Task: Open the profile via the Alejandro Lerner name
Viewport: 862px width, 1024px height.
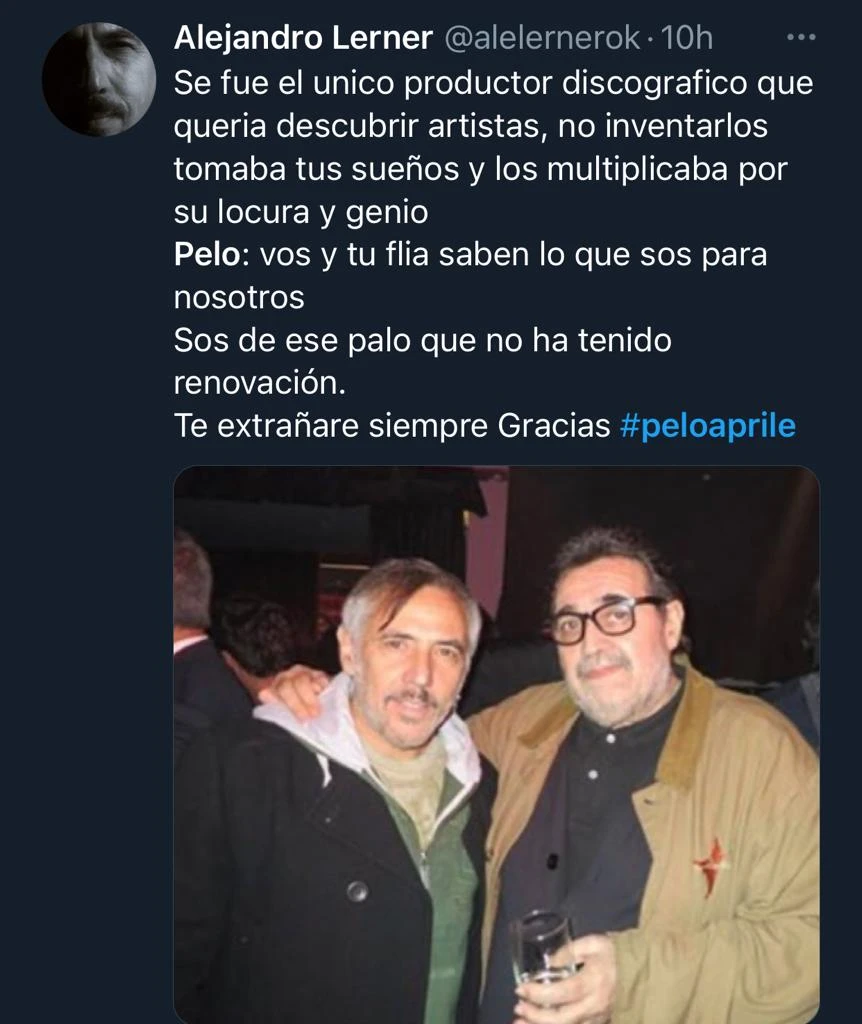Action: (302, 38)
